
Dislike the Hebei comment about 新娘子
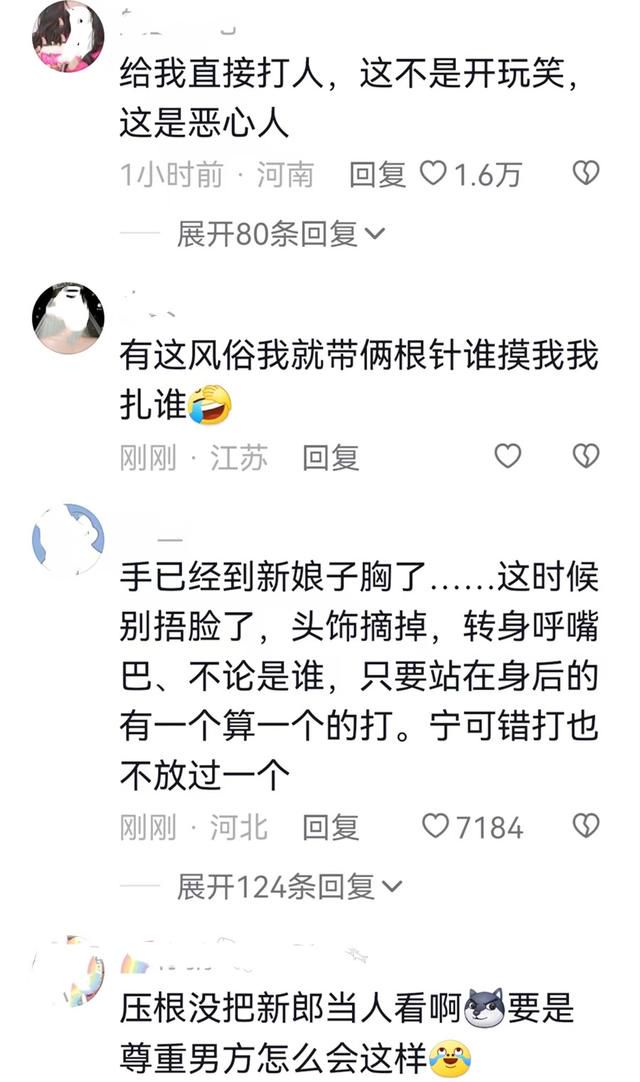point(585,826)
